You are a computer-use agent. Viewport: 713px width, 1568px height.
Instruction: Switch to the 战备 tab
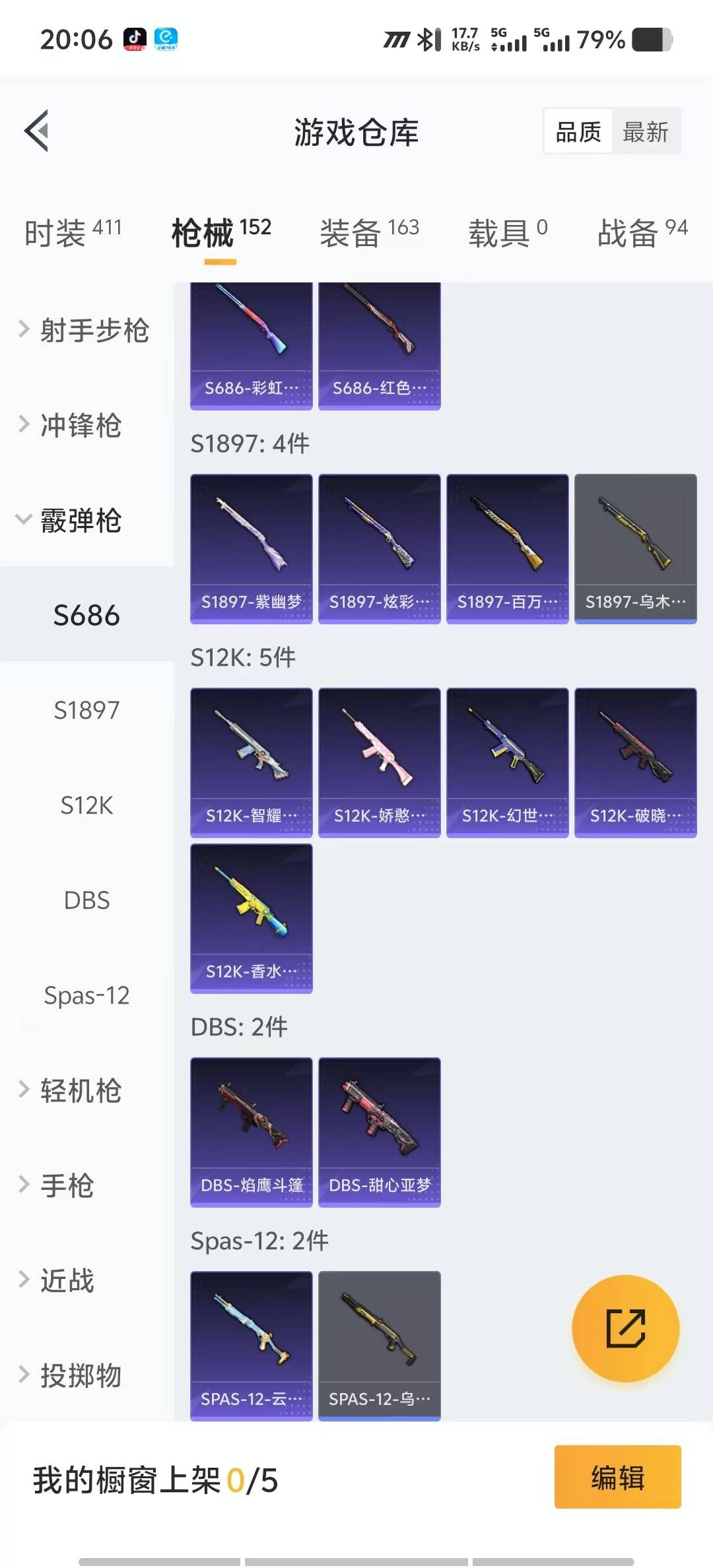[x=642, y=232]
